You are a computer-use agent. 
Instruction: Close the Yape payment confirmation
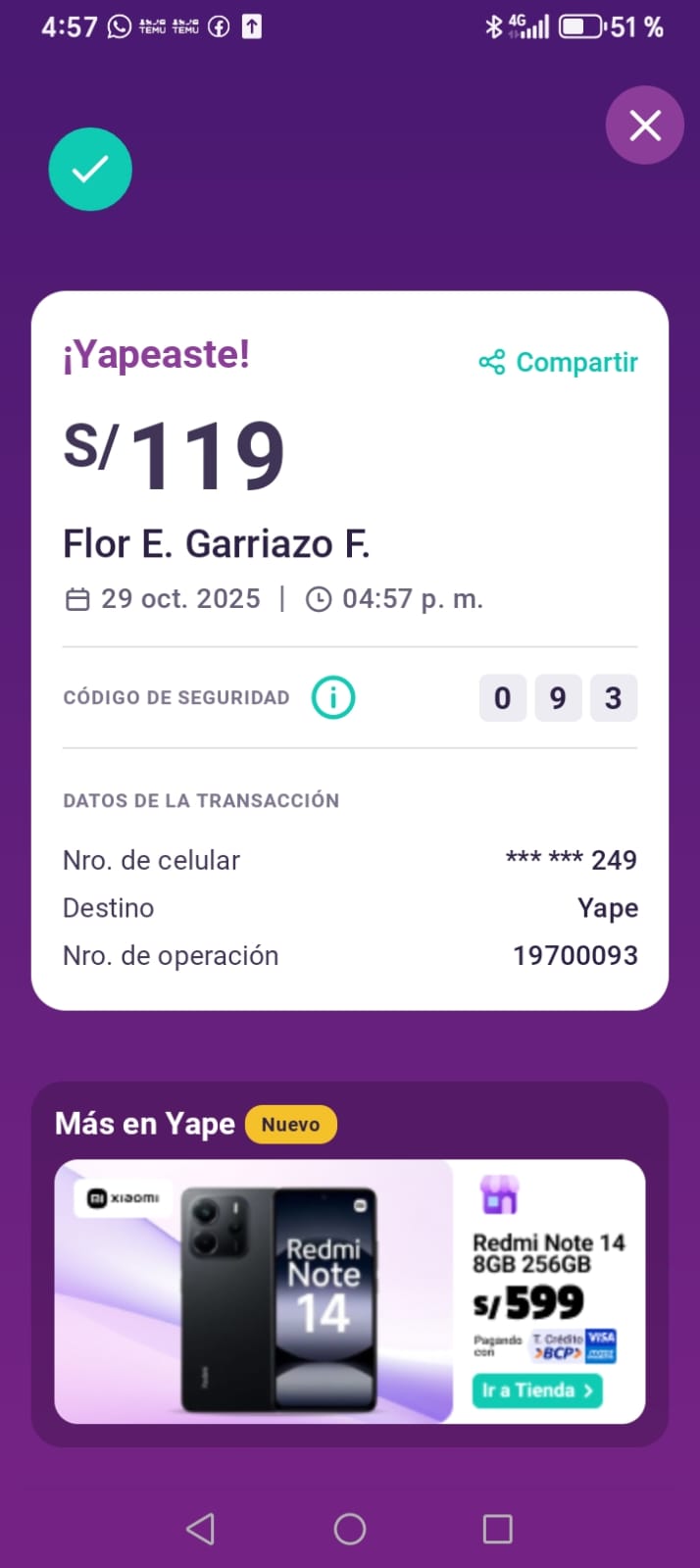click(644, 126)
